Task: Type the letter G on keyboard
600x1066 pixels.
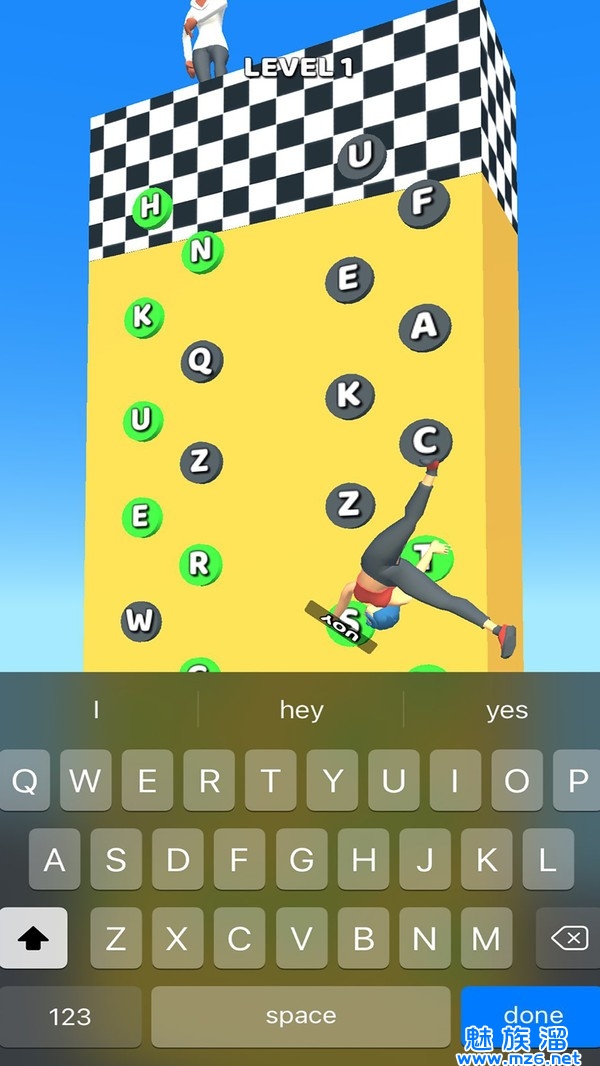Action: 301,859
